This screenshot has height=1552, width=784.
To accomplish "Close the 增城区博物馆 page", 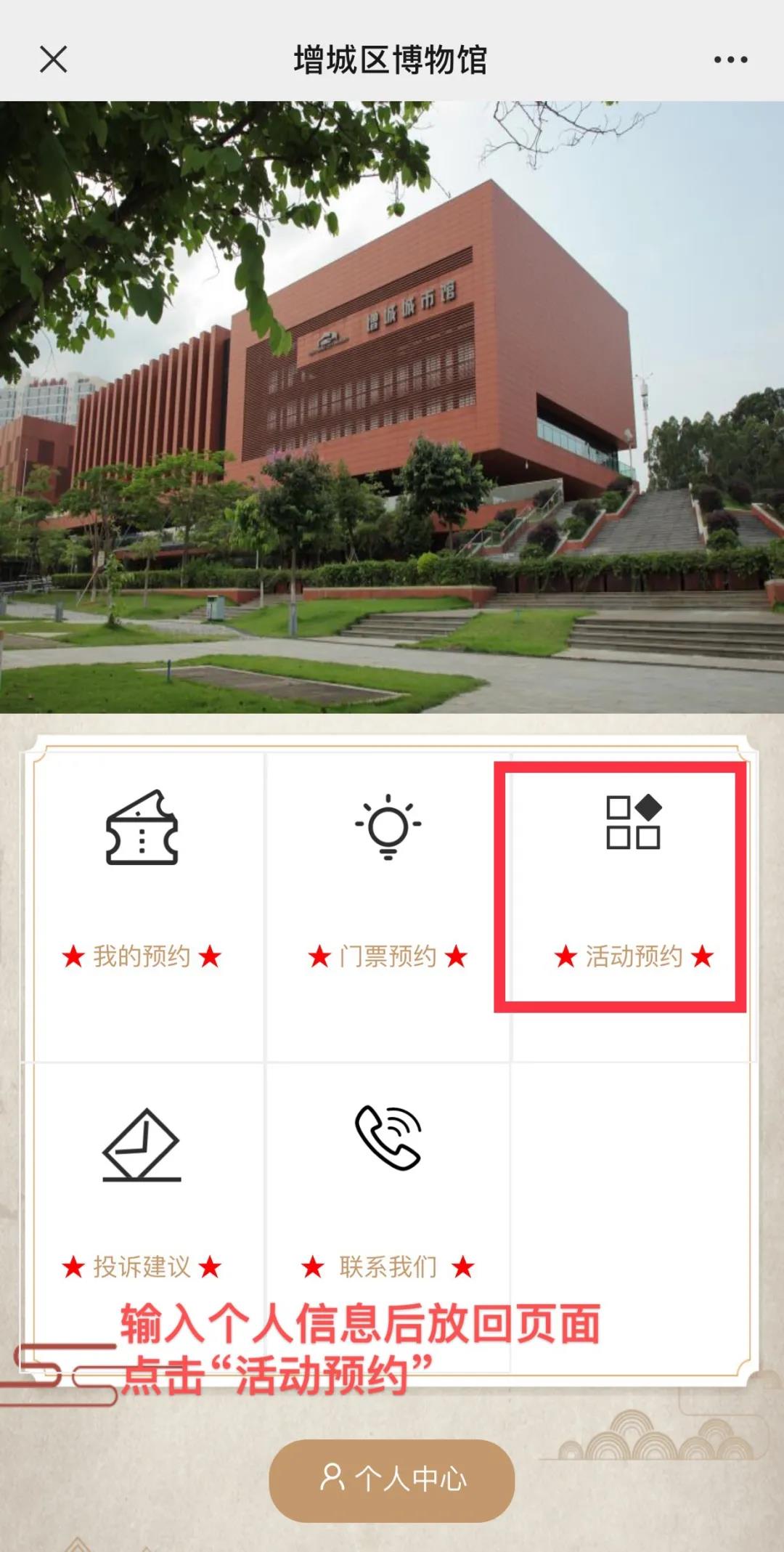I will pos(53,60).
